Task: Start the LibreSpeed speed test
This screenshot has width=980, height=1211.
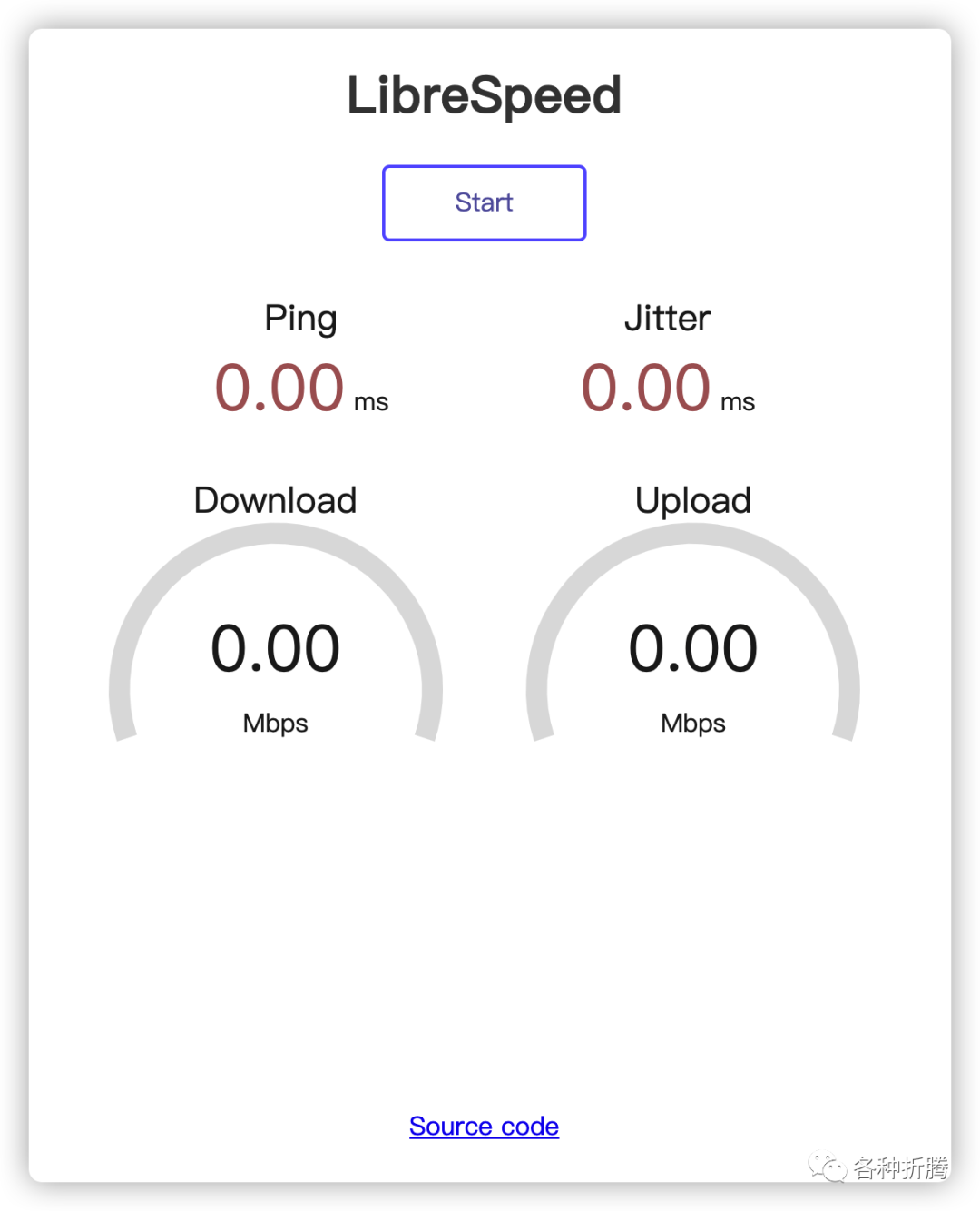Action: click(484, 202)
